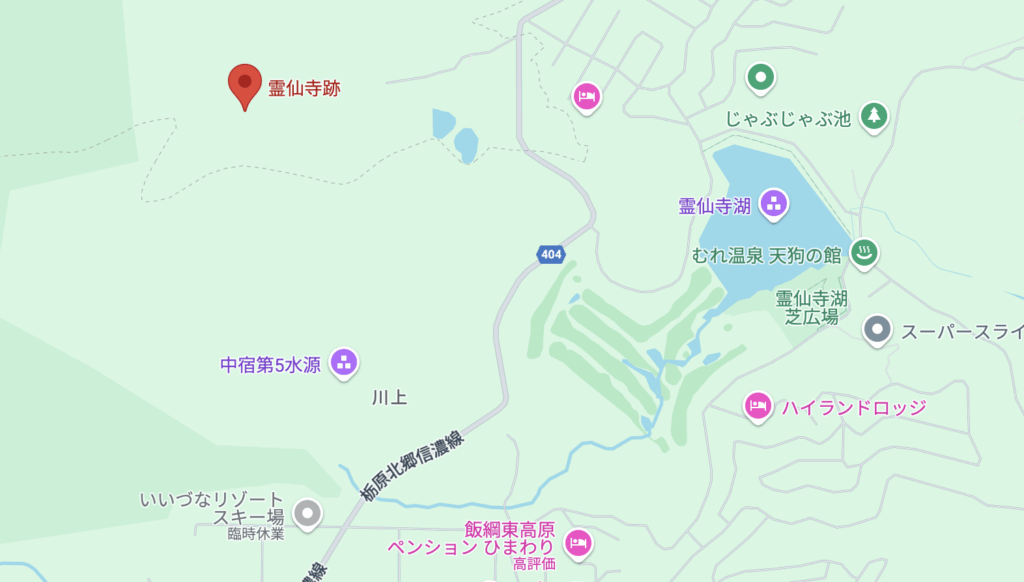Viewport: 1024px width, 582px height.
Task: Select the 霊仙寺湖 purple marker
Action: (x=774, y=204)
